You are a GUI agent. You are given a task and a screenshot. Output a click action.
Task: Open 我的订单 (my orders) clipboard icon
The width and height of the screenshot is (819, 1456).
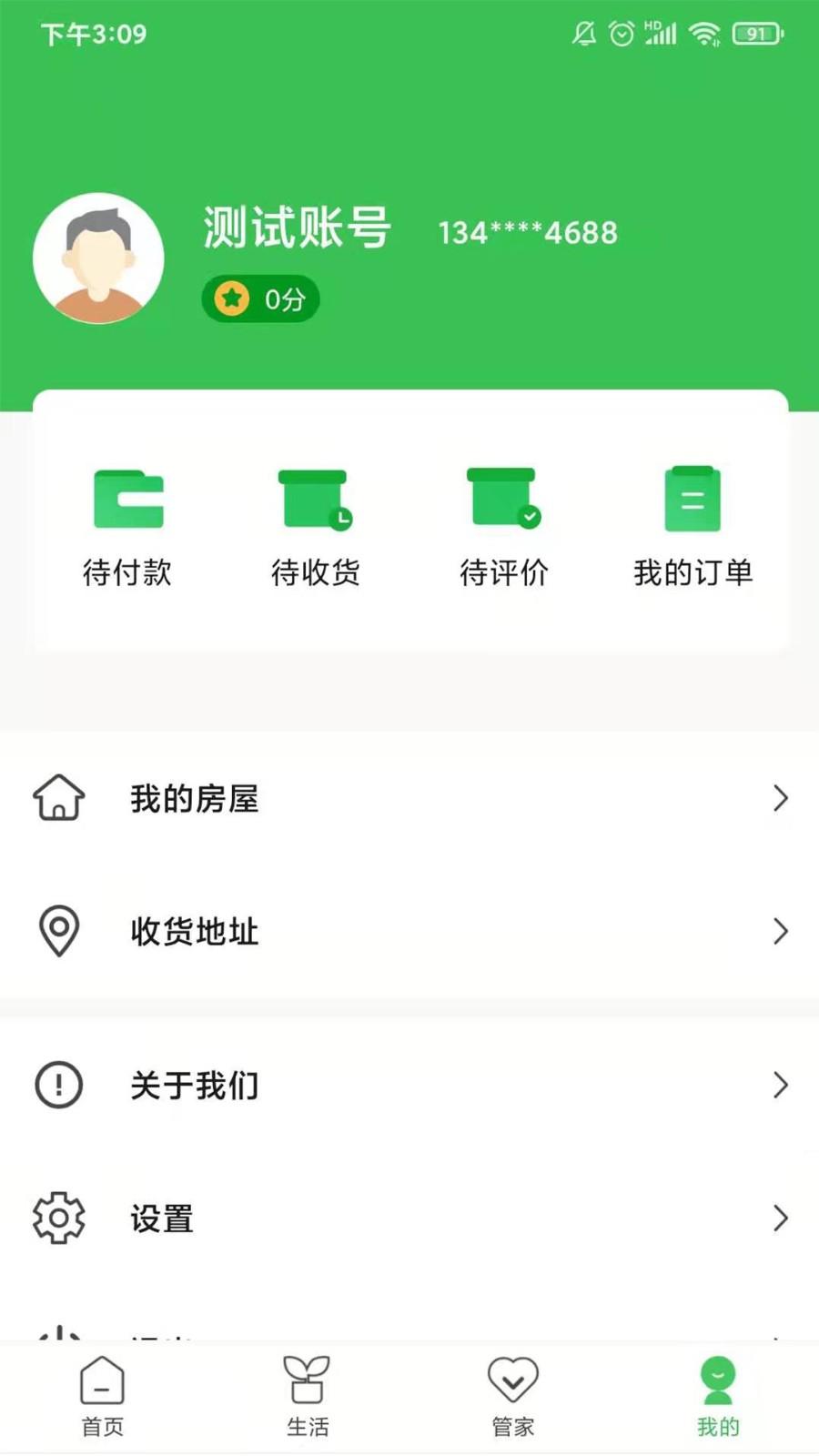click(x=693, y=499)
